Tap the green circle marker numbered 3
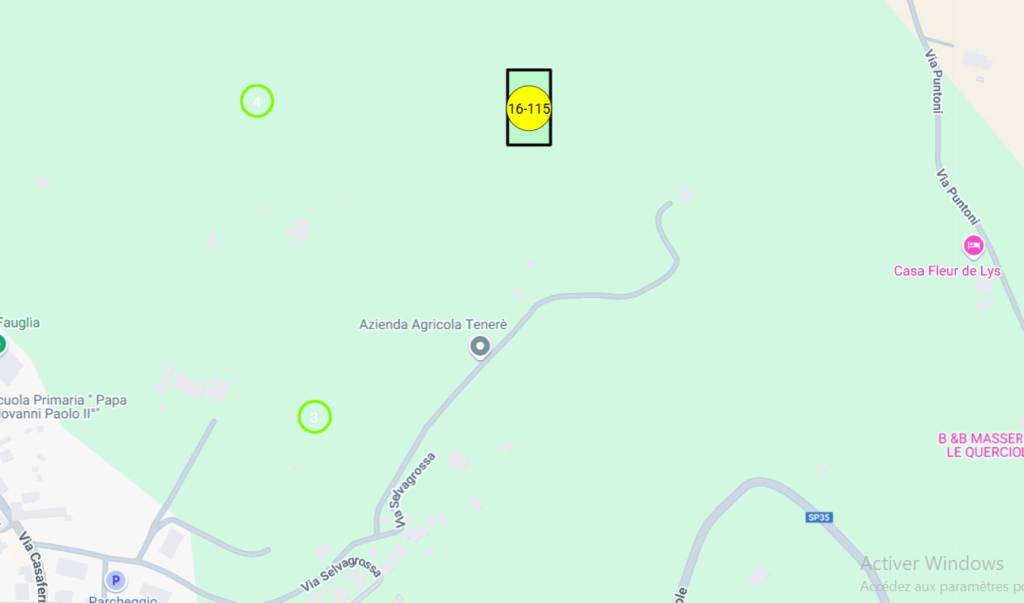This screenshot has height=603, width=1024. click(x=314, y=416)
